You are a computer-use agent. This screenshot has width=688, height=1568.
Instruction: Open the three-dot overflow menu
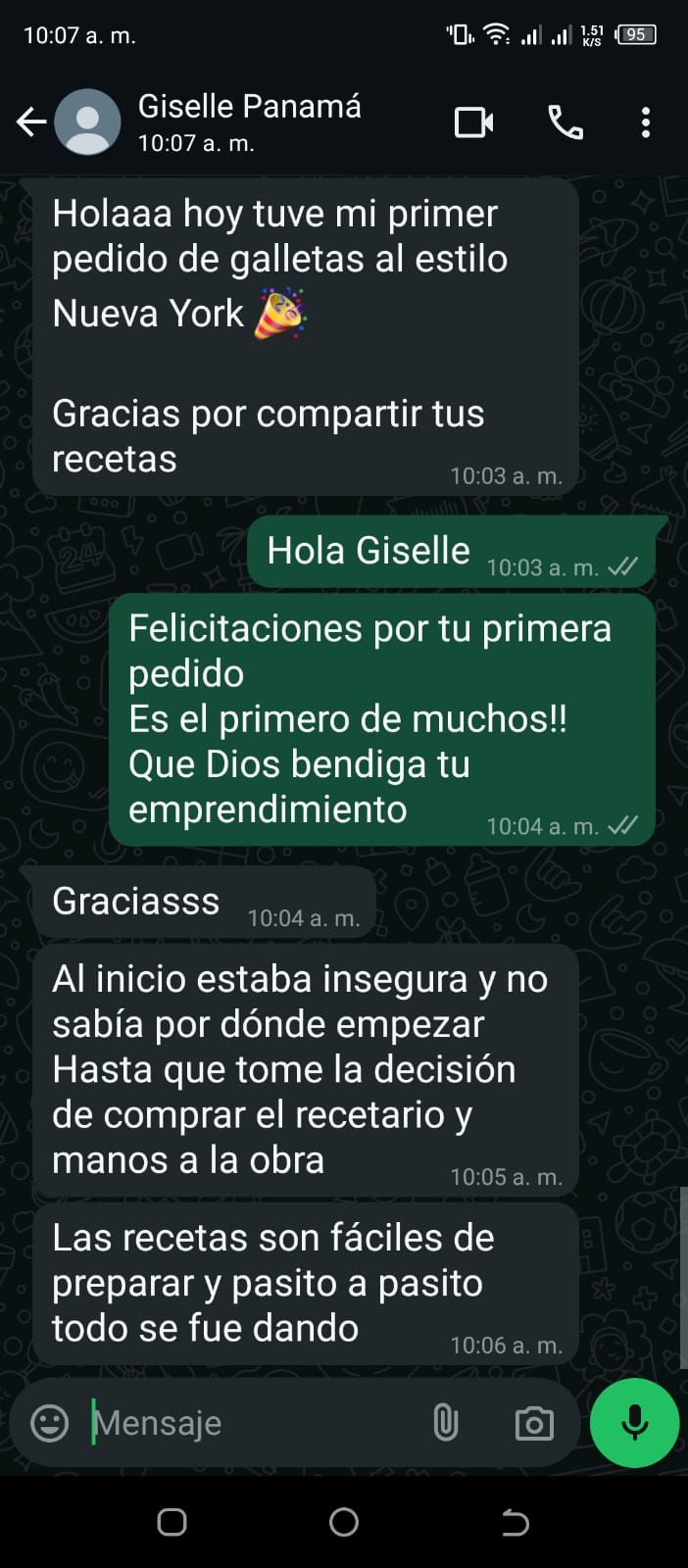click(645, 122)
